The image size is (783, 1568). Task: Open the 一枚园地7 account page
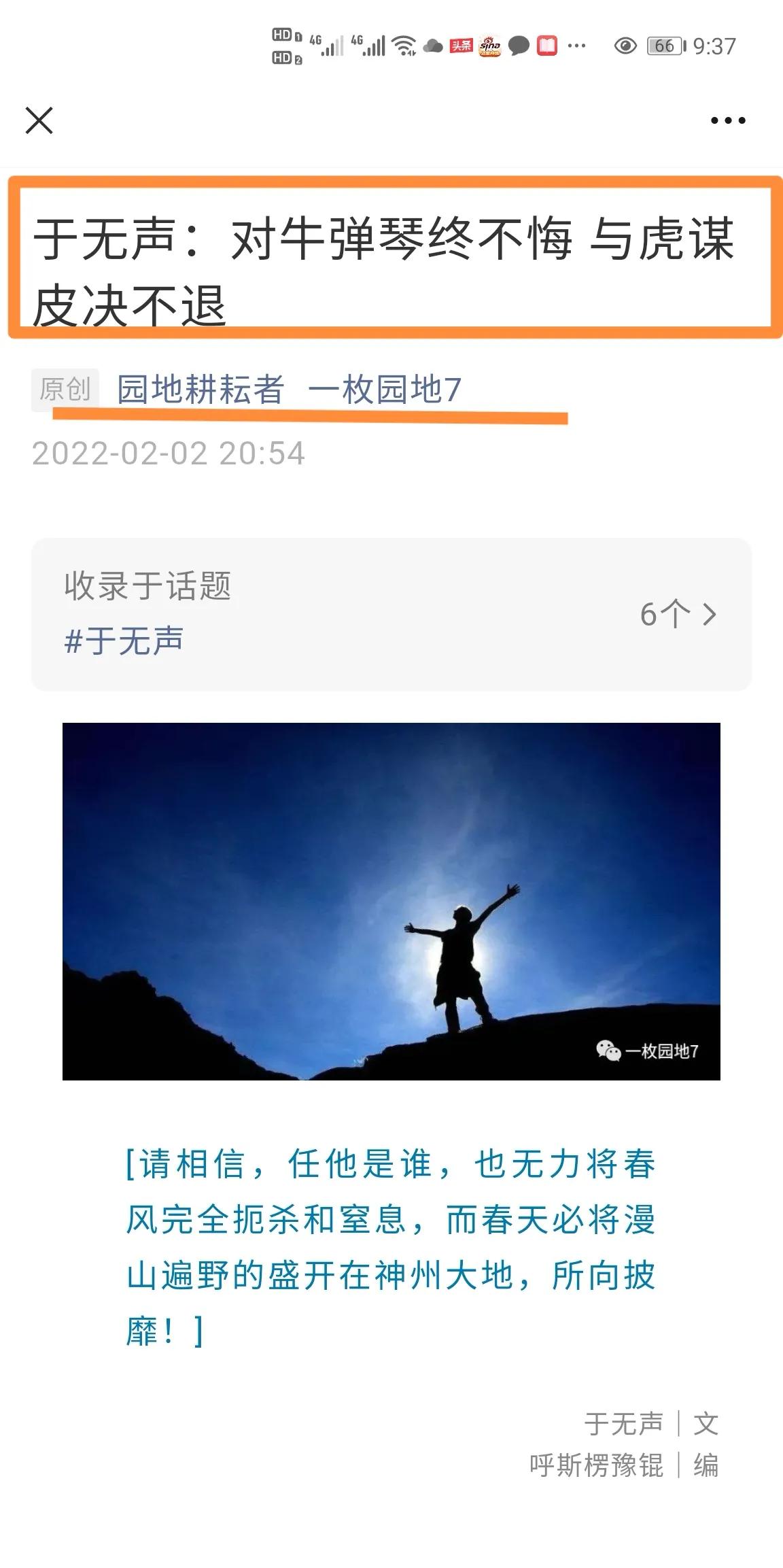(x=385, y=390)
